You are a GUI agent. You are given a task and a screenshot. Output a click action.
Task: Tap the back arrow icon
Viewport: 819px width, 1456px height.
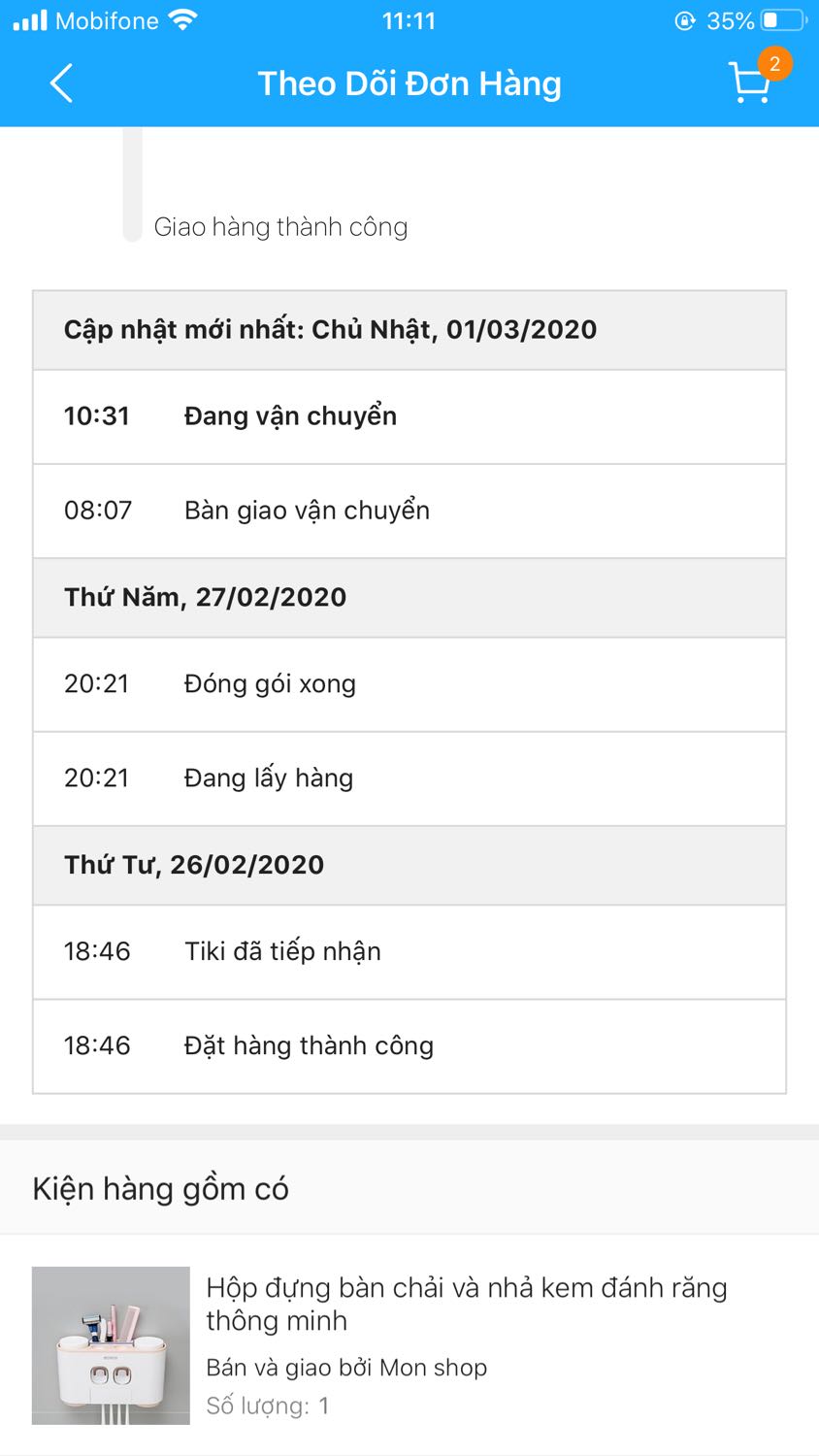tap(60, 83)
